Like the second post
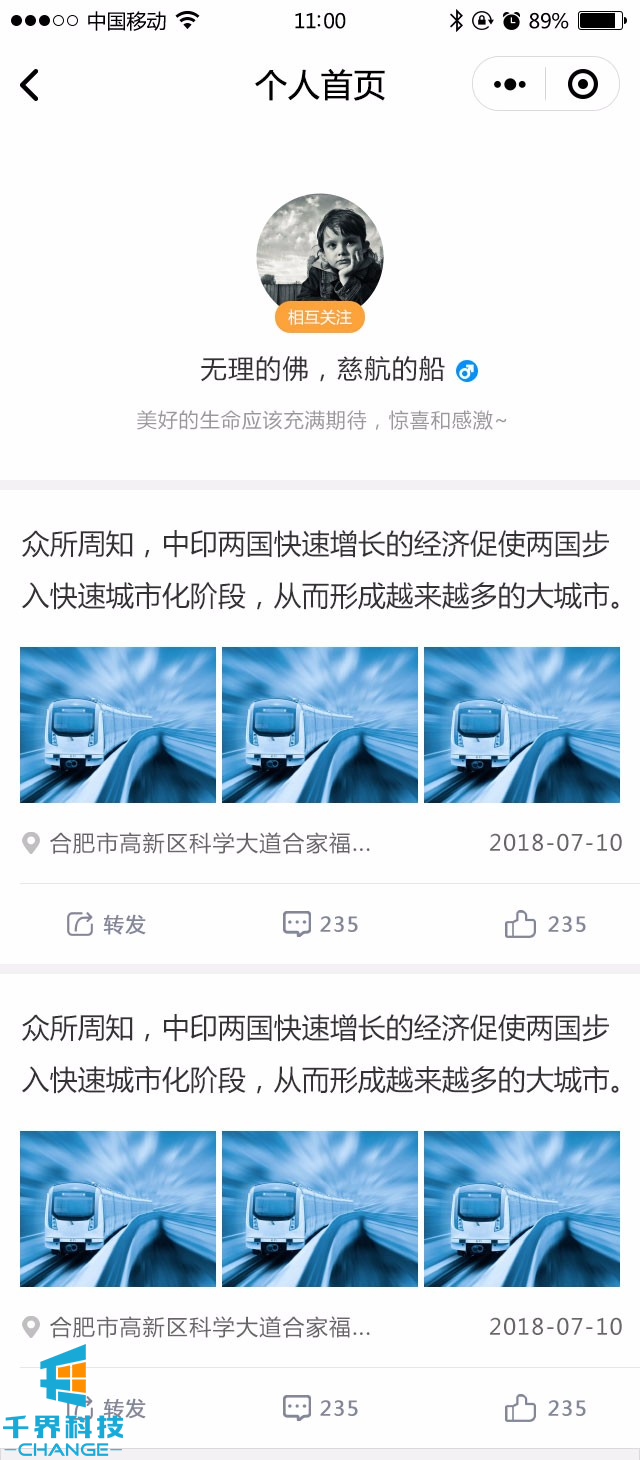640x1460 pixels. [x=545, y=1408]
